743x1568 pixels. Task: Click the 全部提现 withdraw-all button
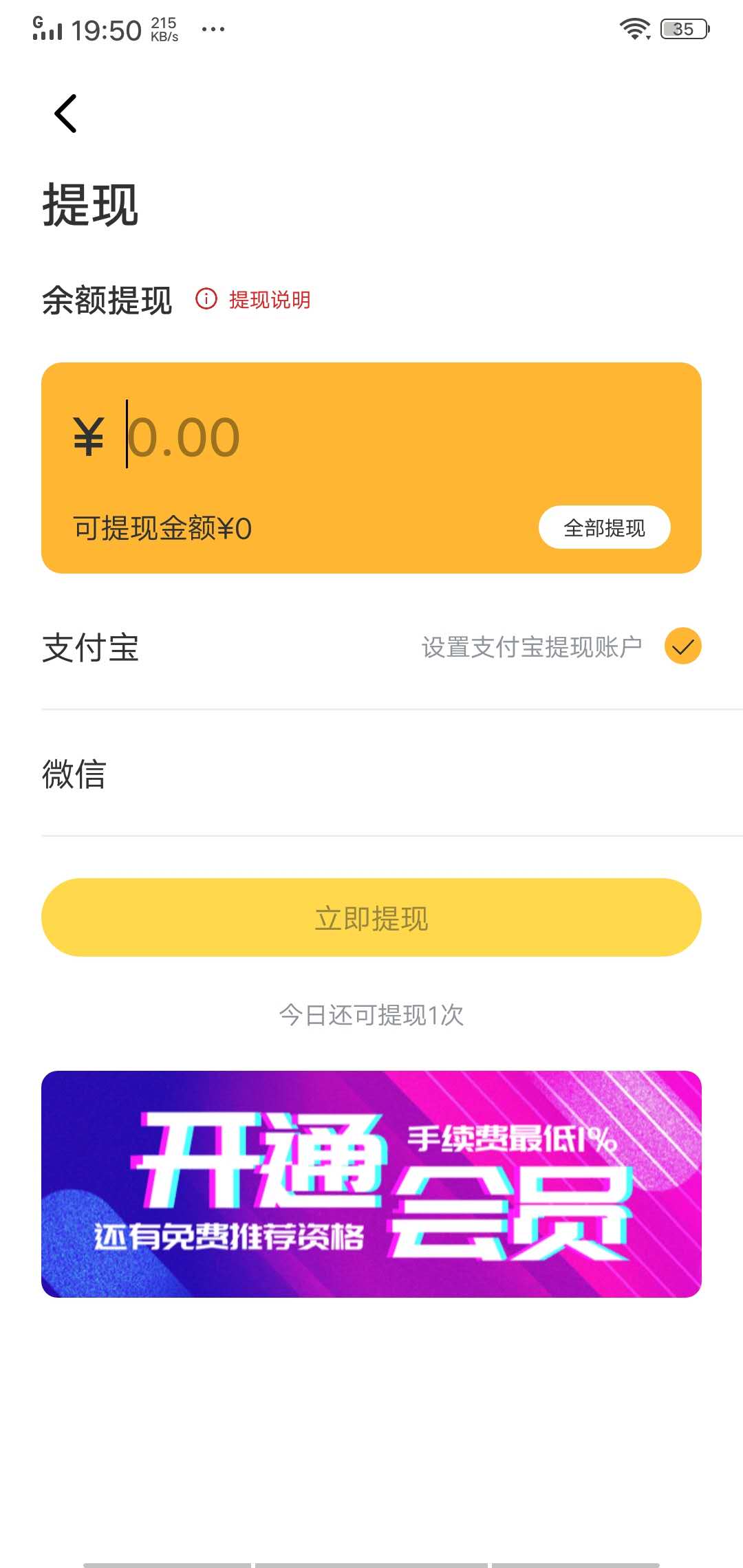click(x=605, y=527)
